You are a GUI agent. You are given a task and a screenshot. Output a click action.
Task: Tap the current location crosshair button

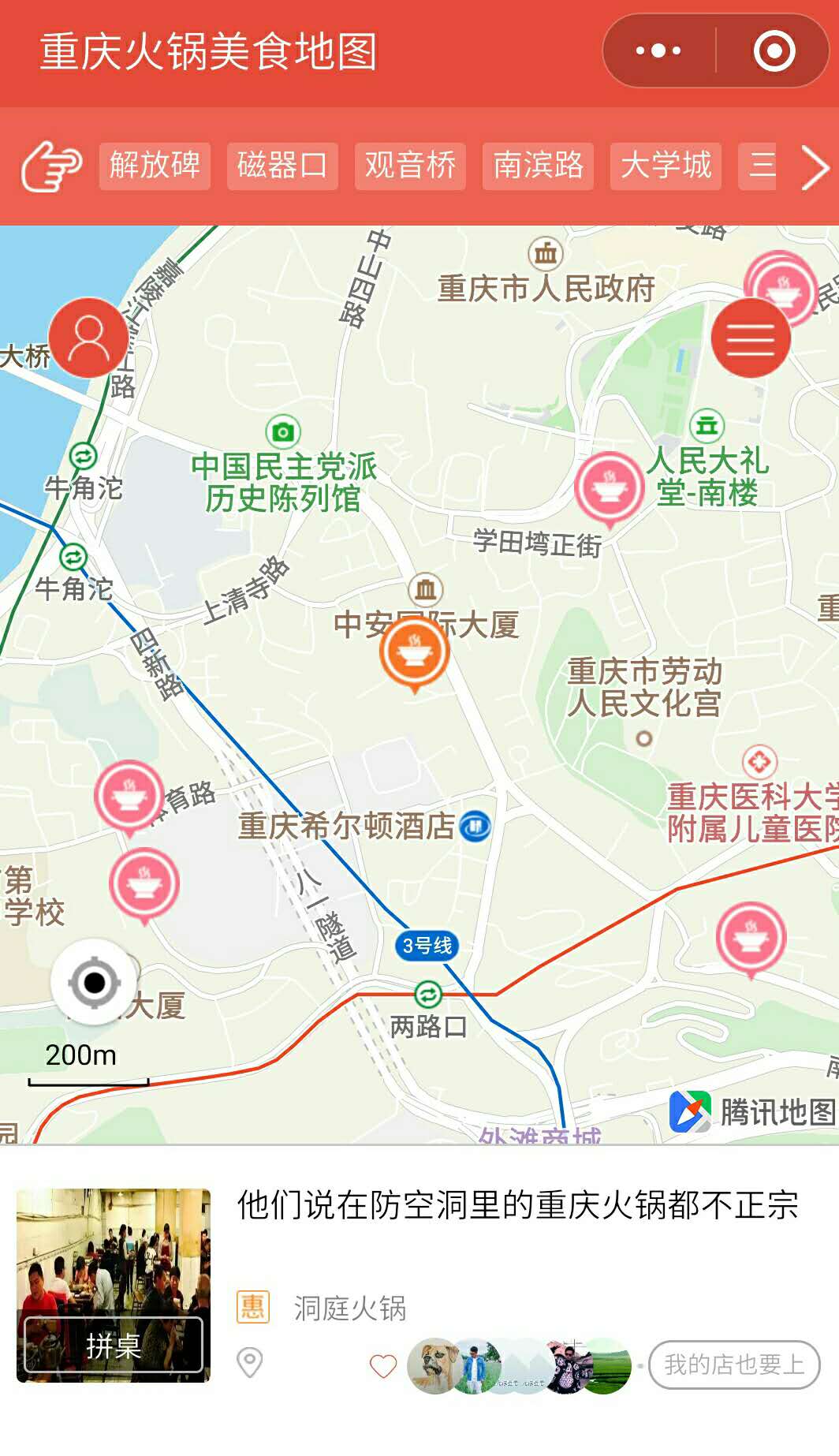coord(95,982)
